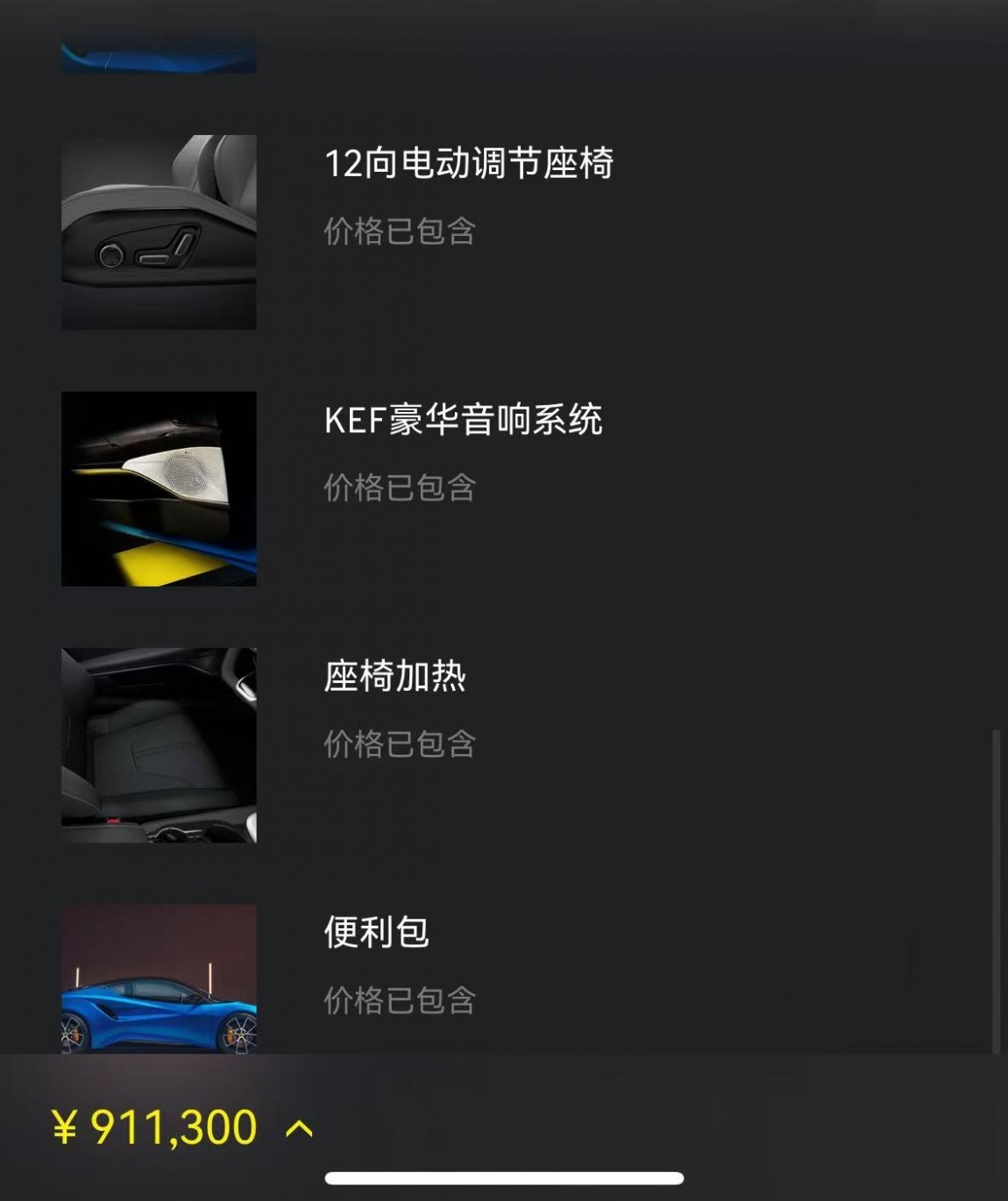Viewport: 1008px width, 1201px height.
Task: Expand the ¥911,300 price details chevron
Action: click(299, 1129)
